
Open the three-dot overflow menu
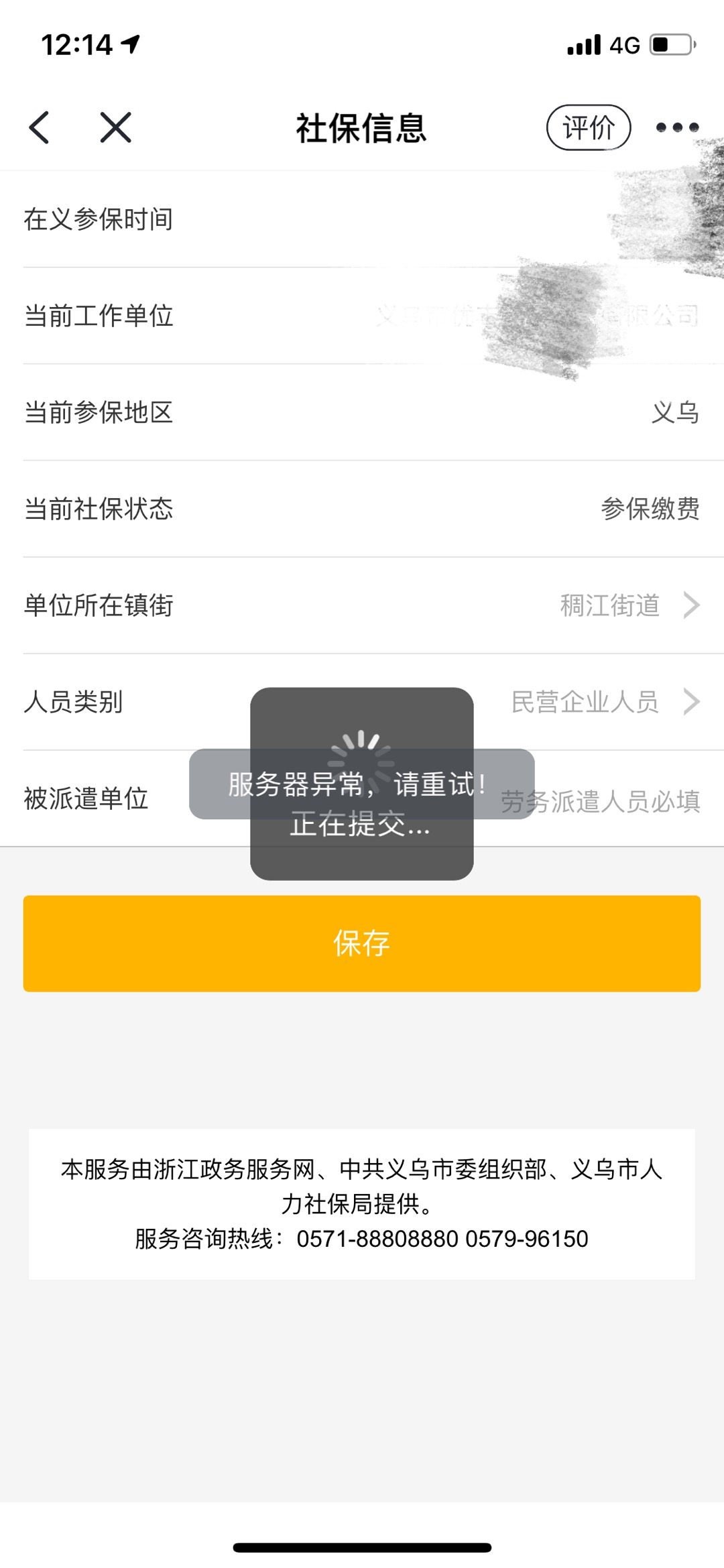pyautogui.click(x=677, y=127)
